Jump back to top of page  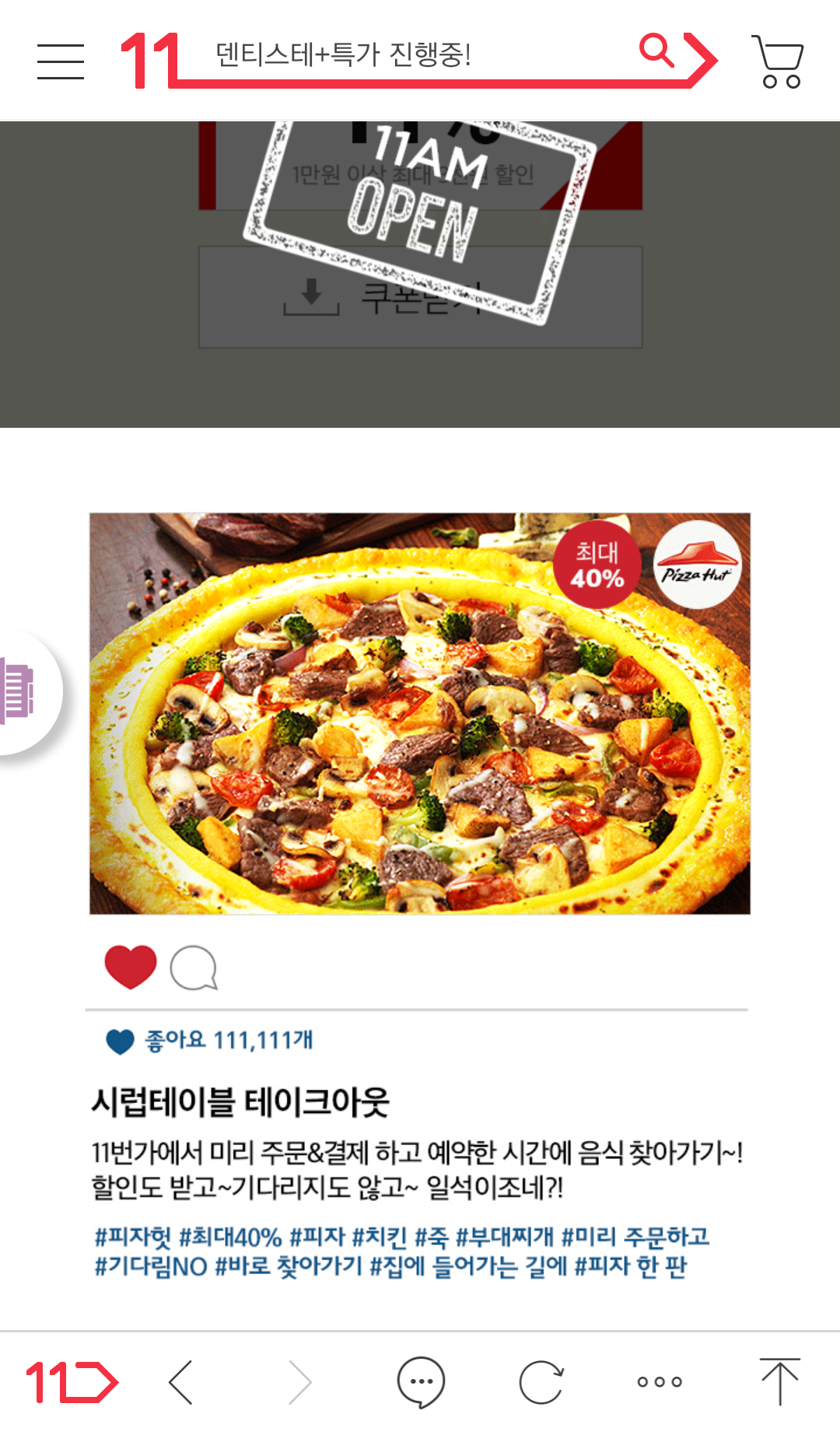[779, 1382]
